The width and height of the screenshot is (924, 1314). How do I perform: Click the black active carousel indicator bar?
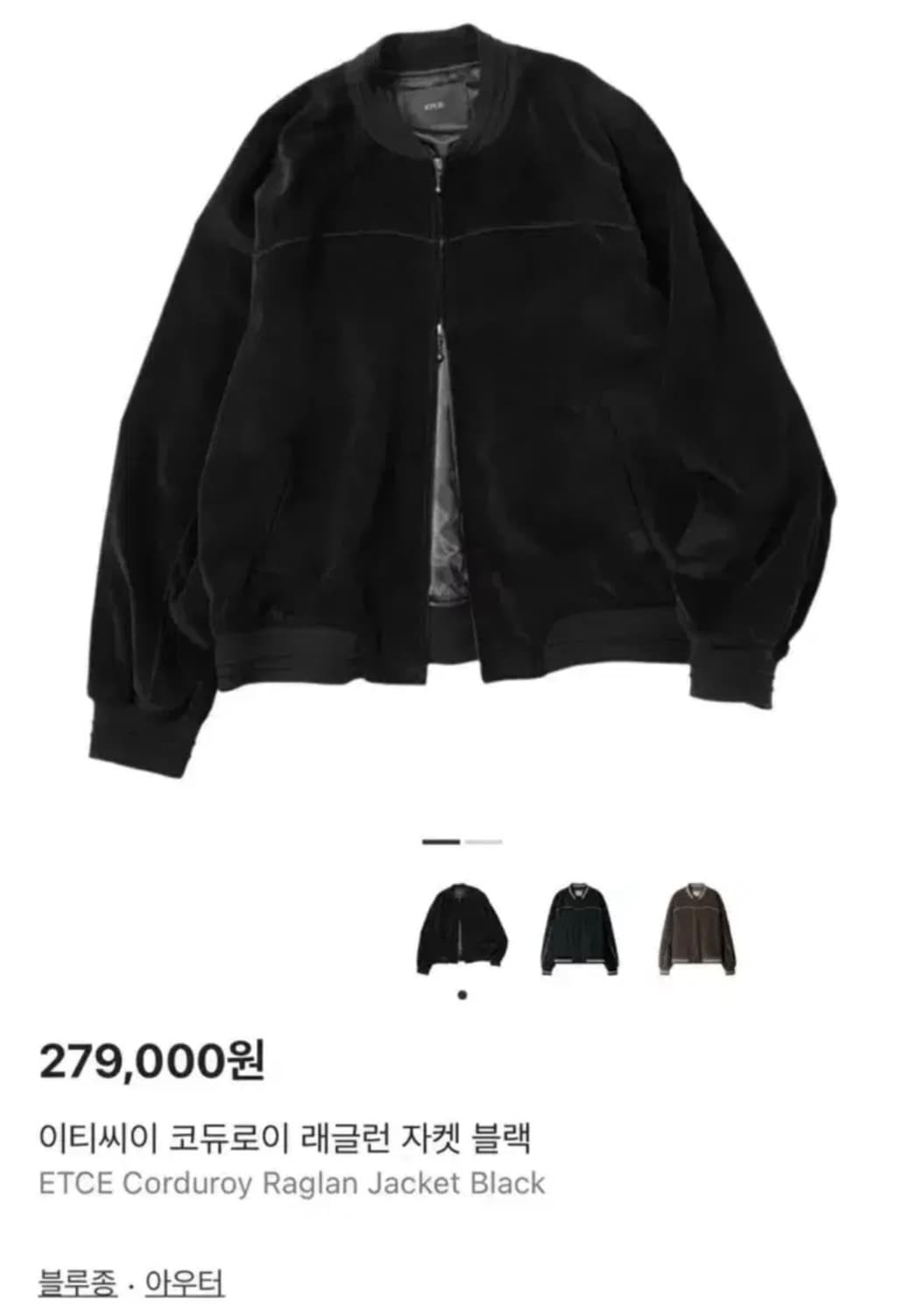(x=441, y=842)
